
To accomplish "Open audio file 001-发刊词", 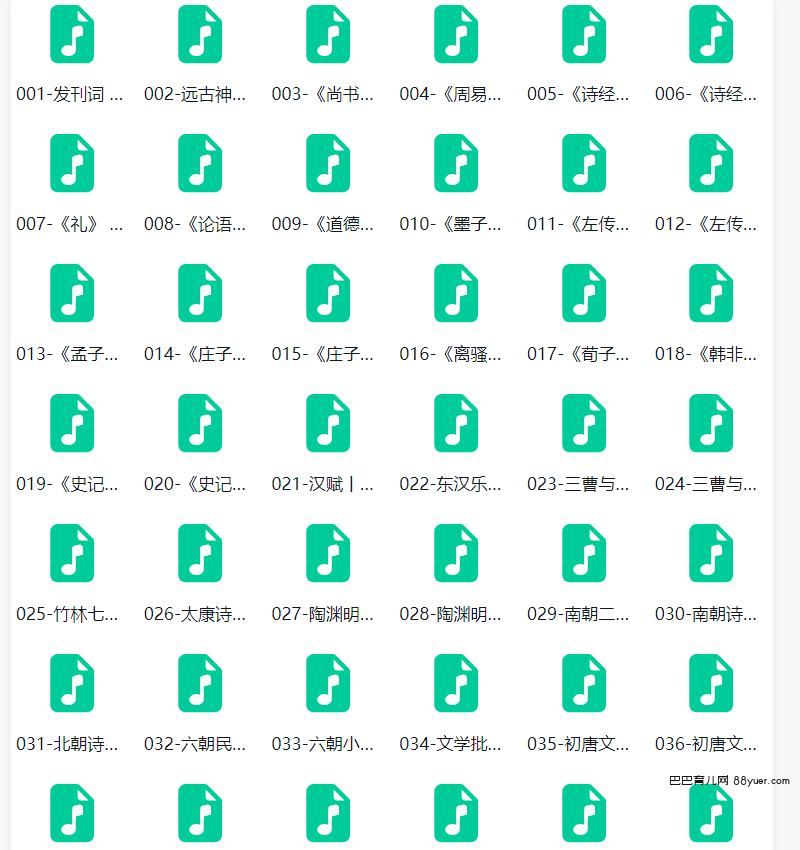I will click(x=72, y=34).
